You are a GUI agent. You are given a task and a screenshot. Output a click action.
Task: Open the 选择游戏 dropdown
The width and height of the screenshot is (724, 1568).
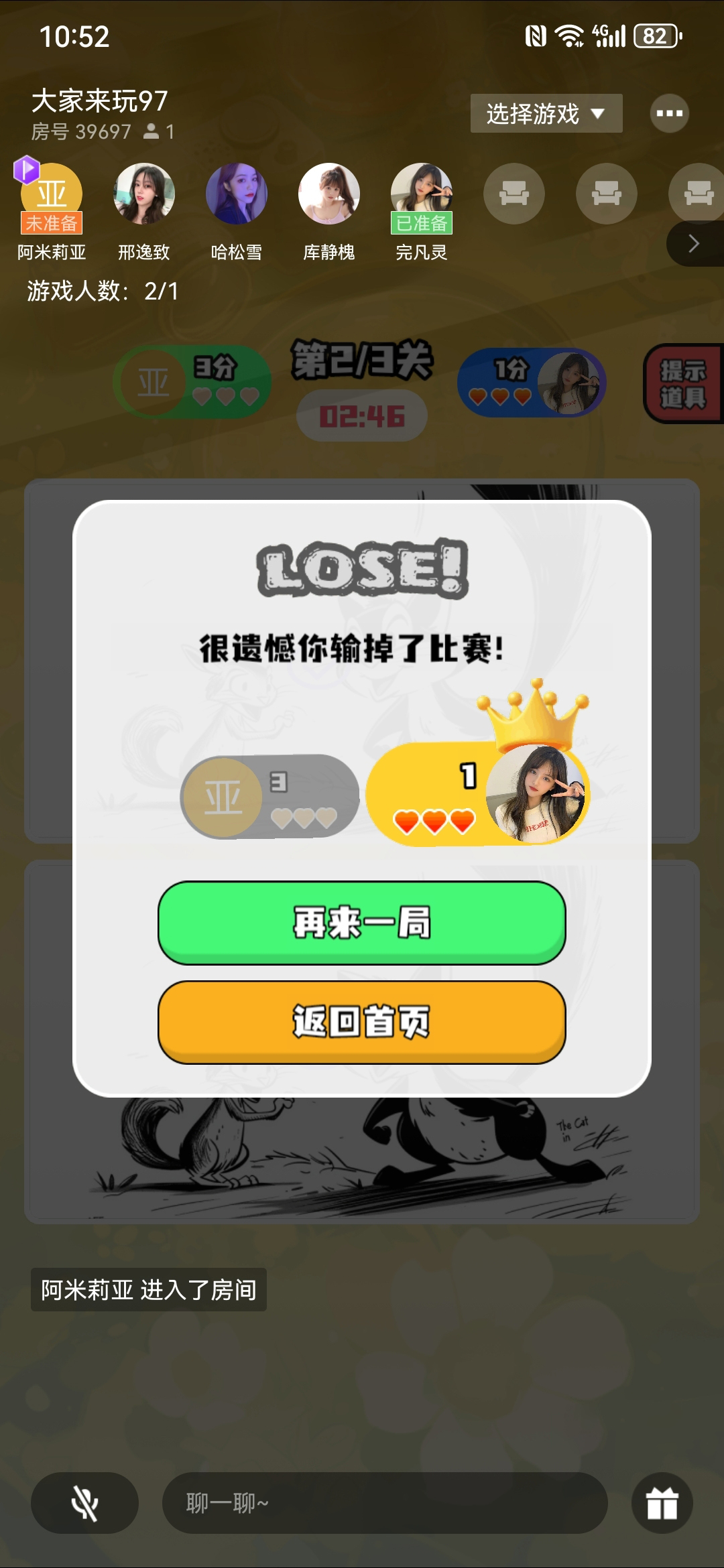(546, 113)
